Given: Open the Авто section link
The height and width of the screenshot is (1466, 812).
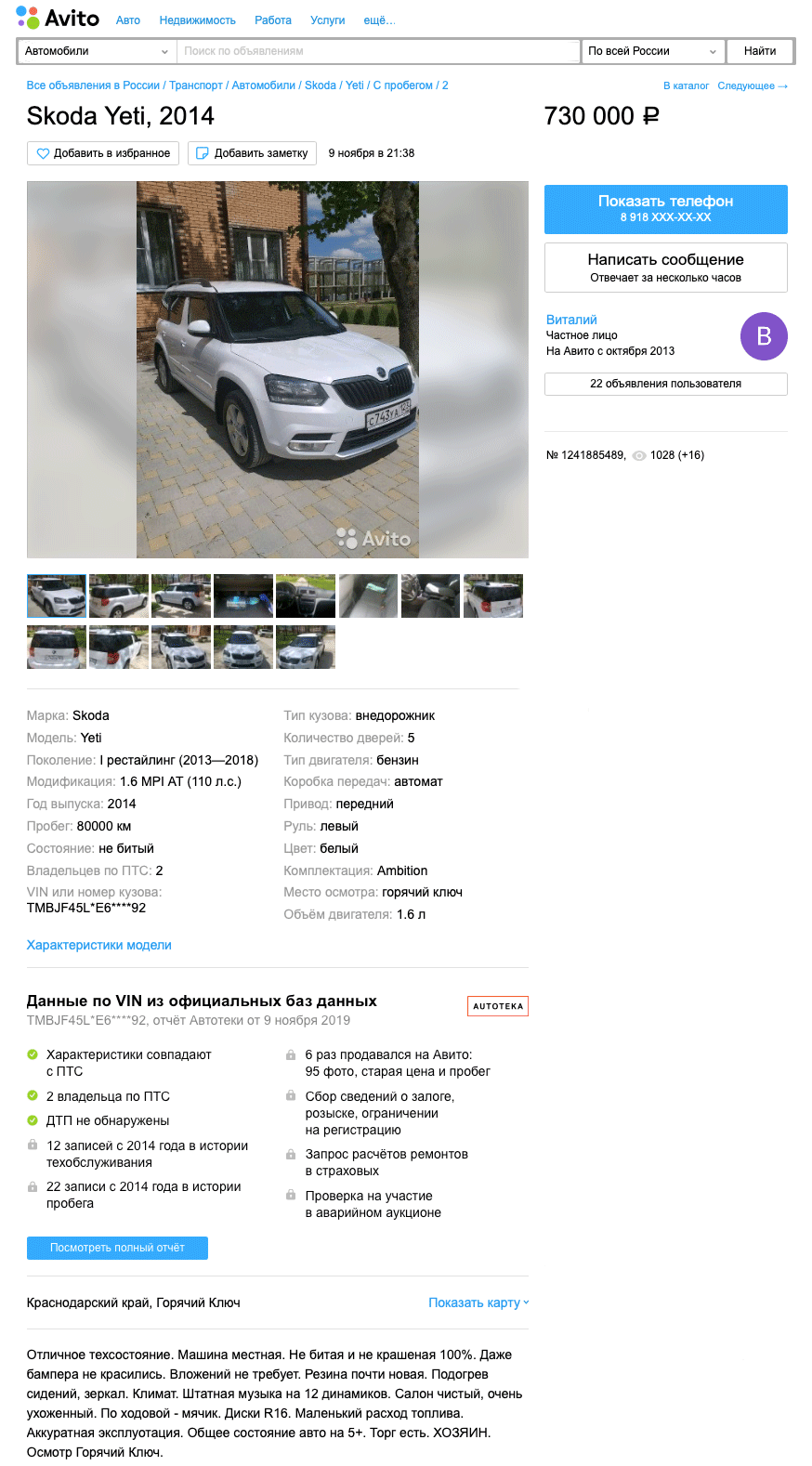Looking at the screenshot, I should click(x=127, y=20).
